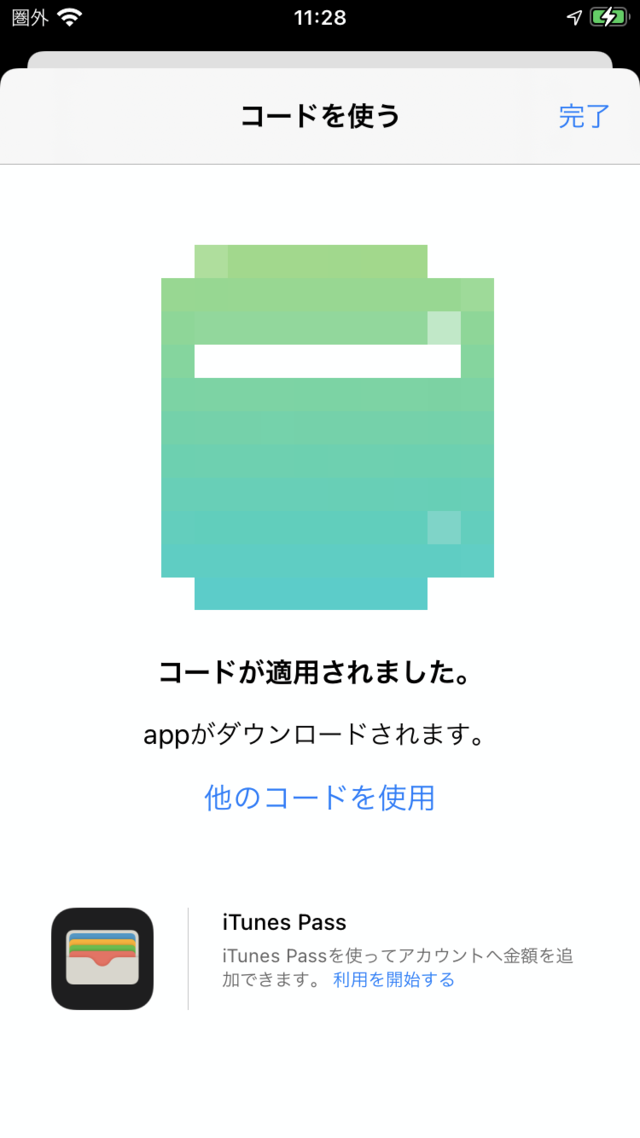Tap 完了 to close the code sheet
The width and height of the screenshot is (640, 1138).
coord(583,116)
